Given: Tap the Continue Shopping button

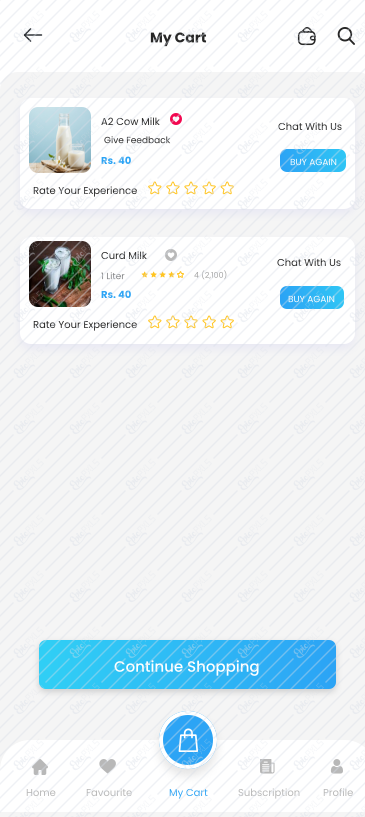Looking at the screenshot, I should [x=187, y=665].
